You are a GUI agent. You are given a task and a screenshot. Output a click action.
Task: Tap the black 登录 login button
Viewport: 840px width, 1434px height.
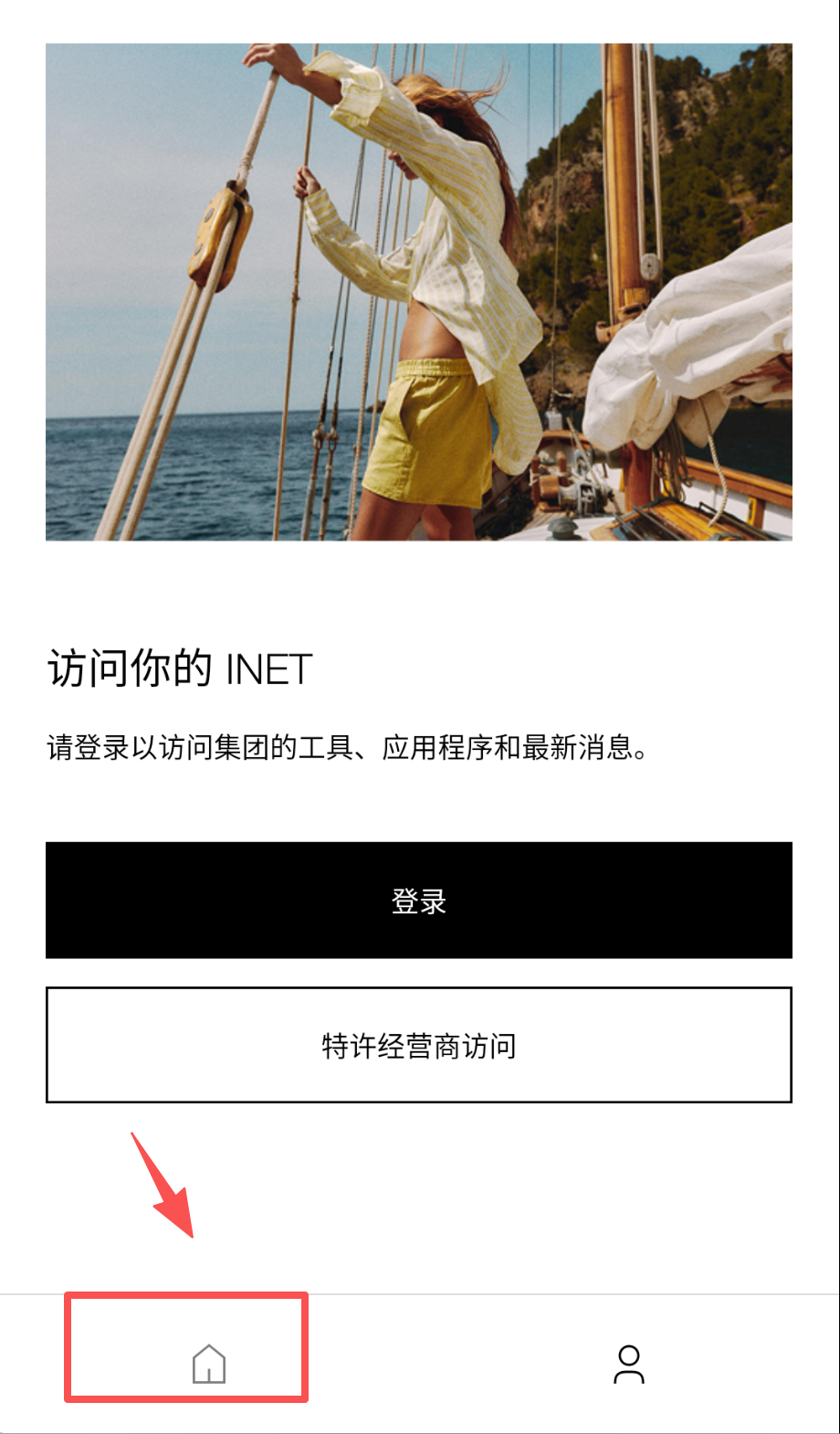[419, 901]
